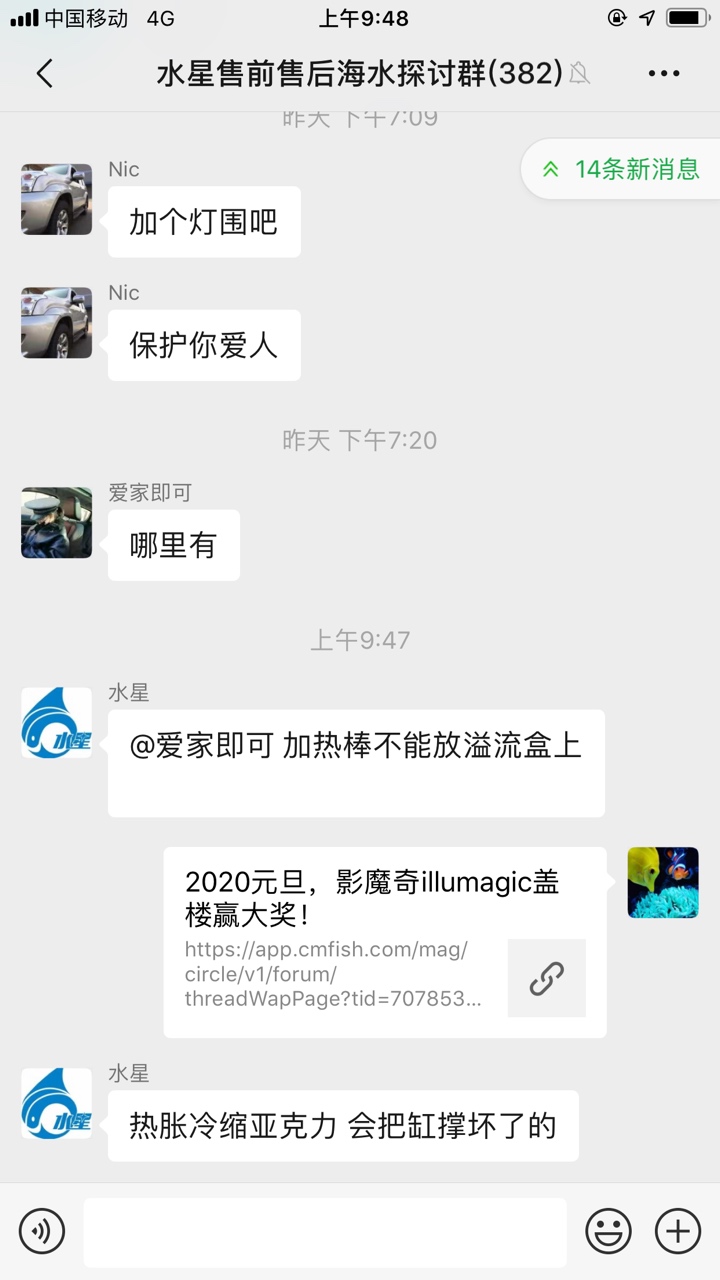Focus the message text field

324,1231
